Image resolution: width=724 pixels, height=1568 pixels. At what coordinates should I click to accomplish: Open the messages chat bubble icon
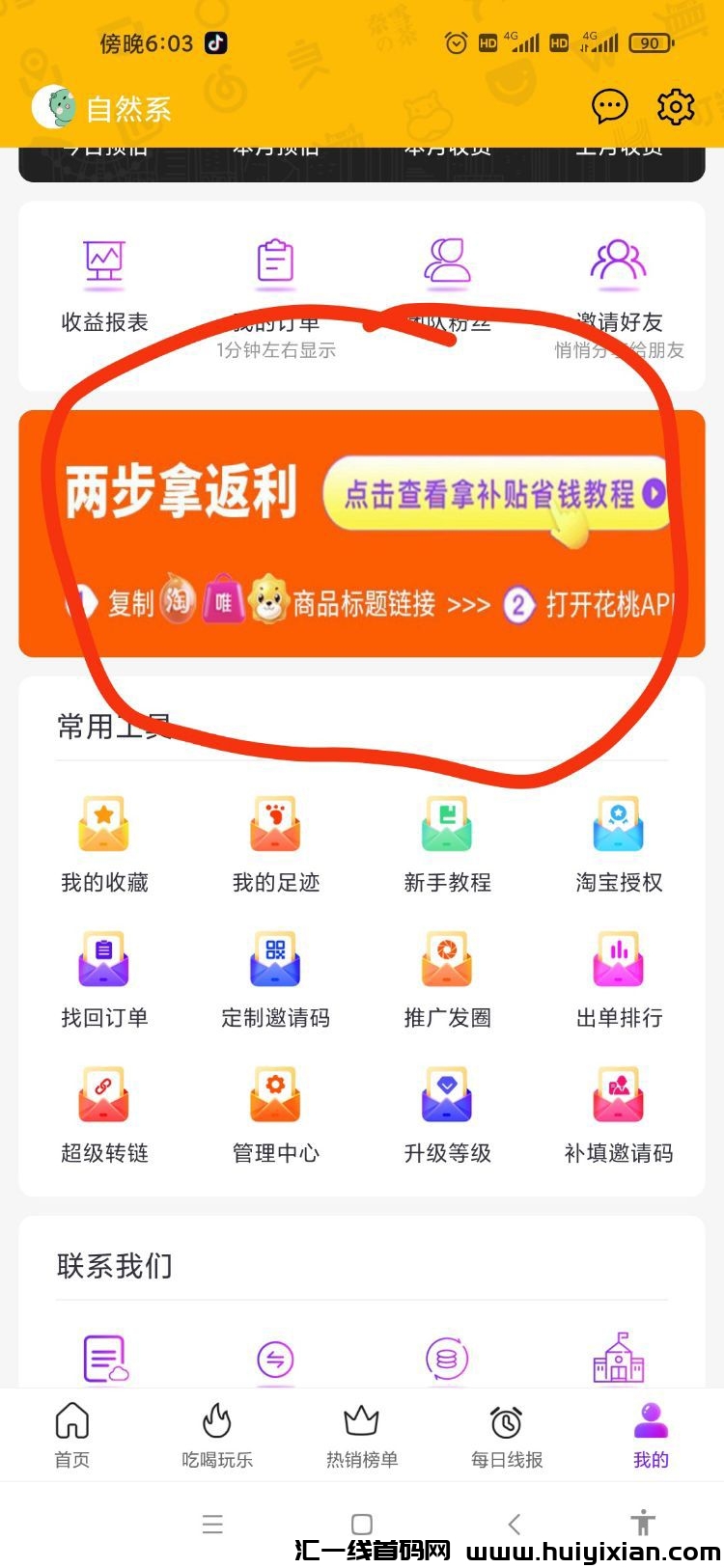pos(609,107)
